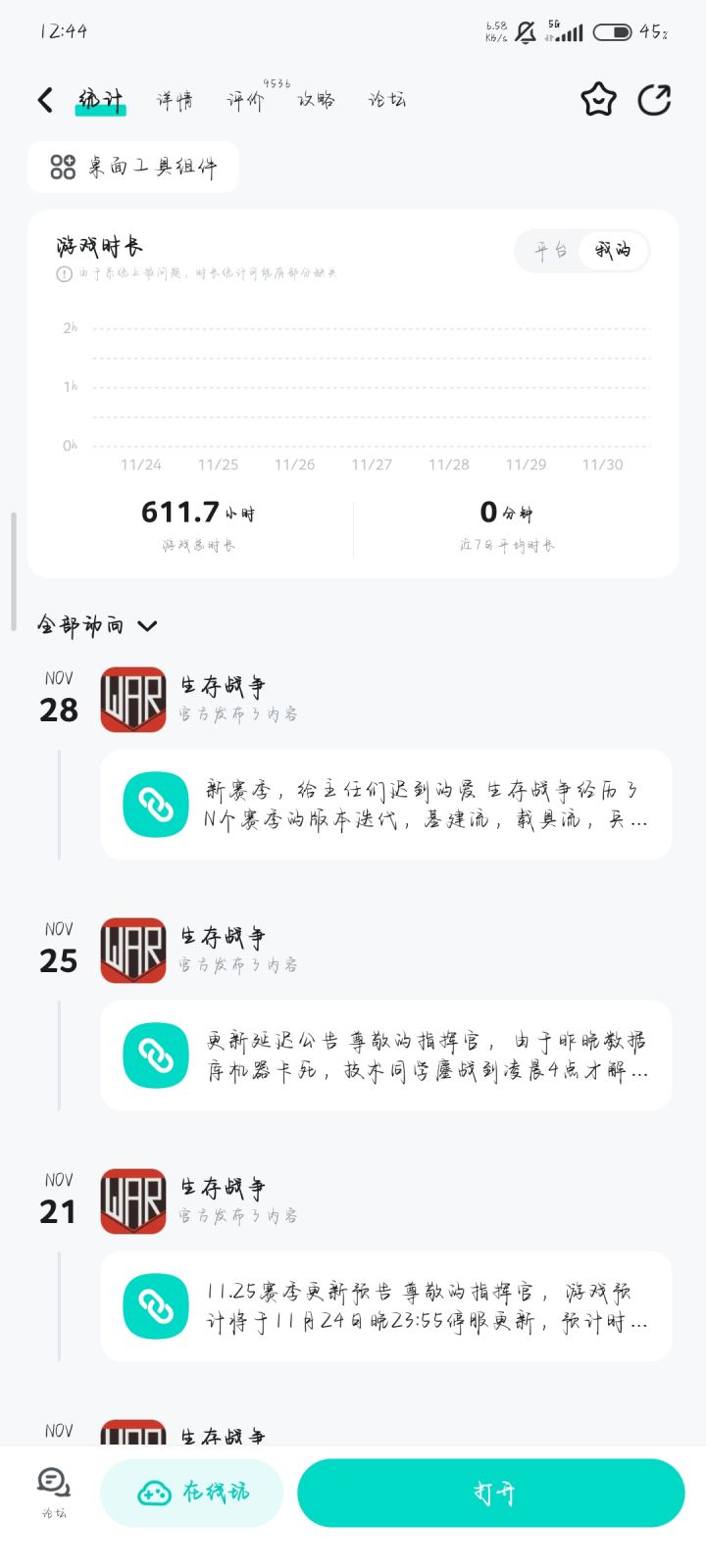Open the NOV 21 post link icon
Image resolution: width=706 pixels, height=1568 pixels.
click(x=155, y=1306)
